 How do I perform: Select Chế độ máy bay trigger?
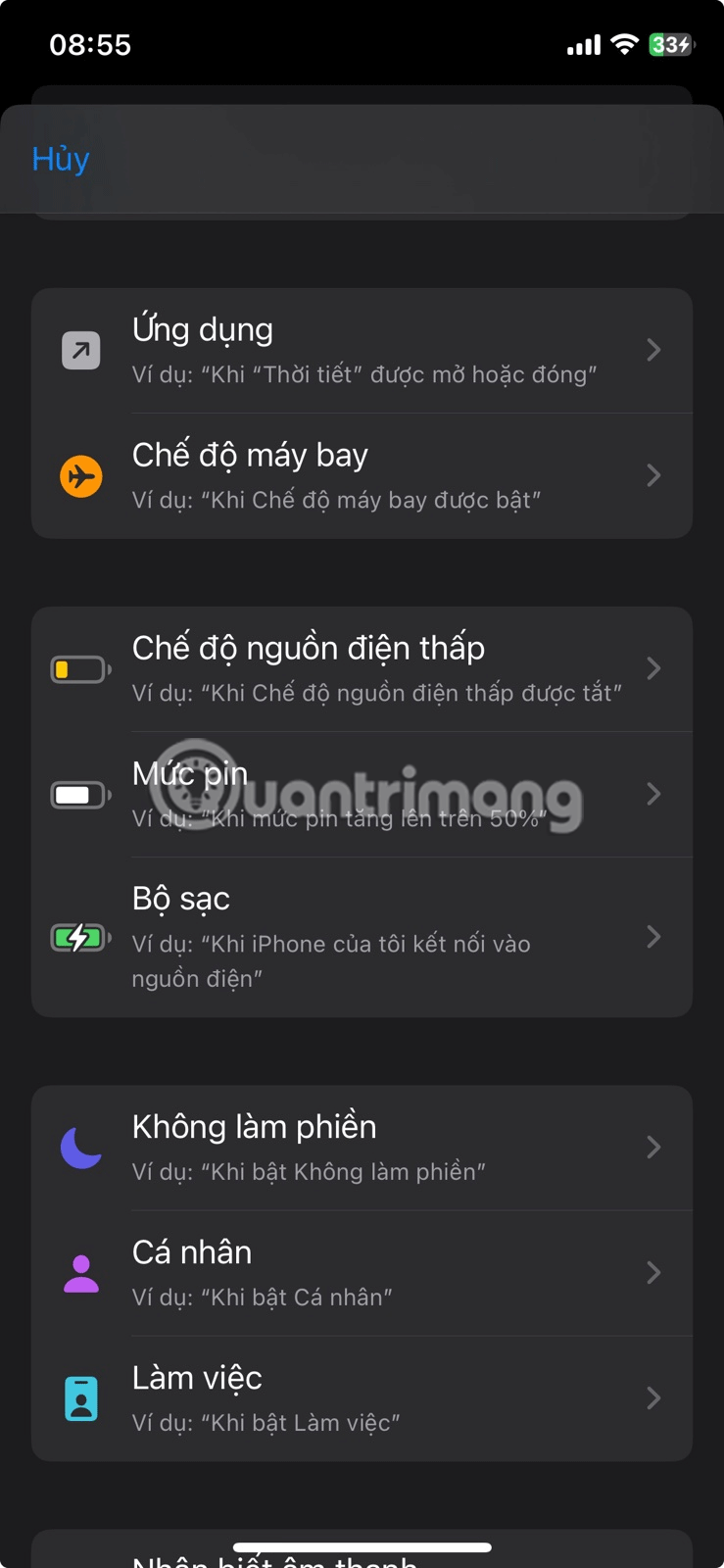pyautogui.click(x=362, y=475)
